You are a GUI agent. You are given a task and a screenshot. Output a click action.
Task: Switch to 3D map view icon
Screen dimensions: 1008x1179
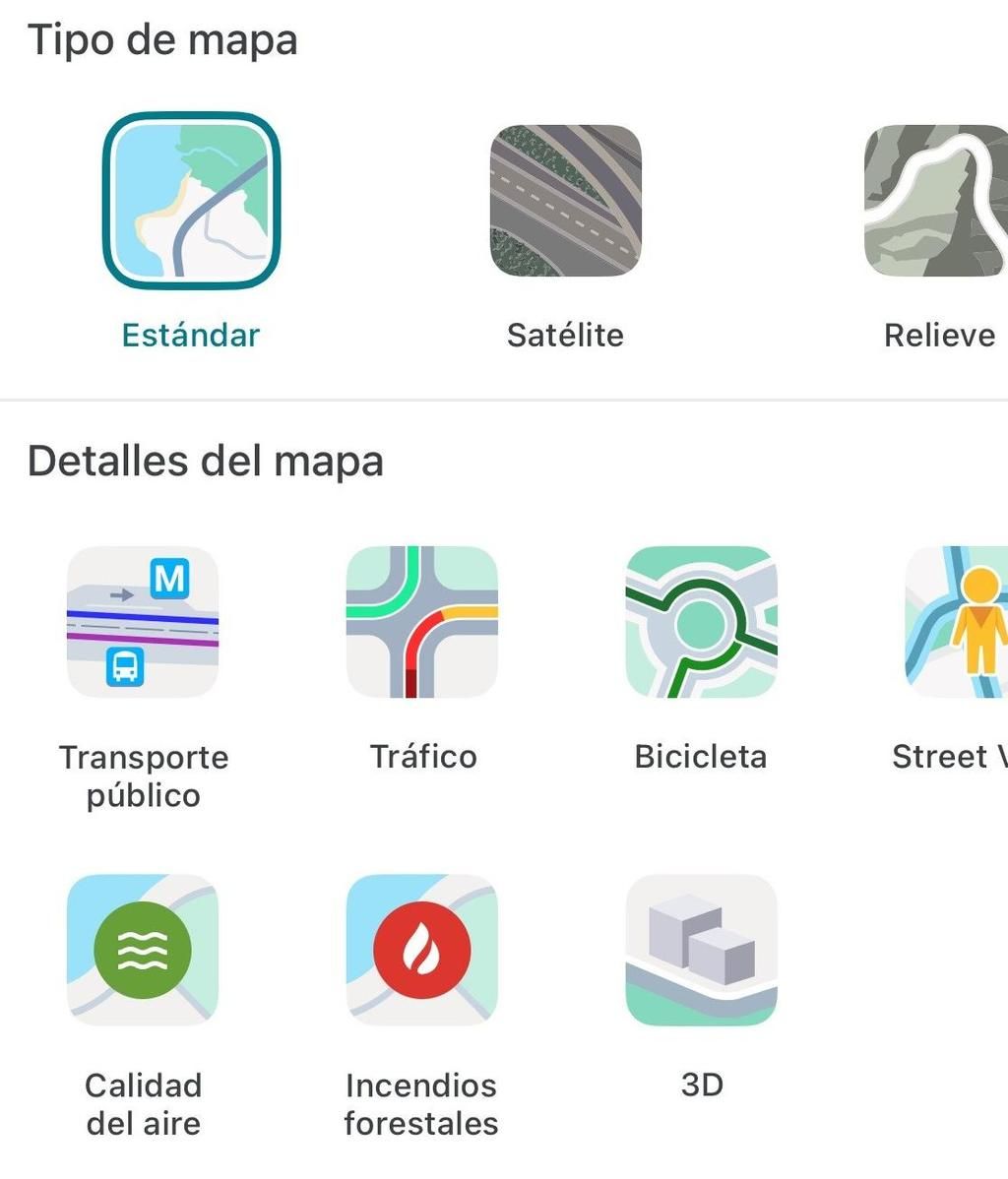pos(699,950)
